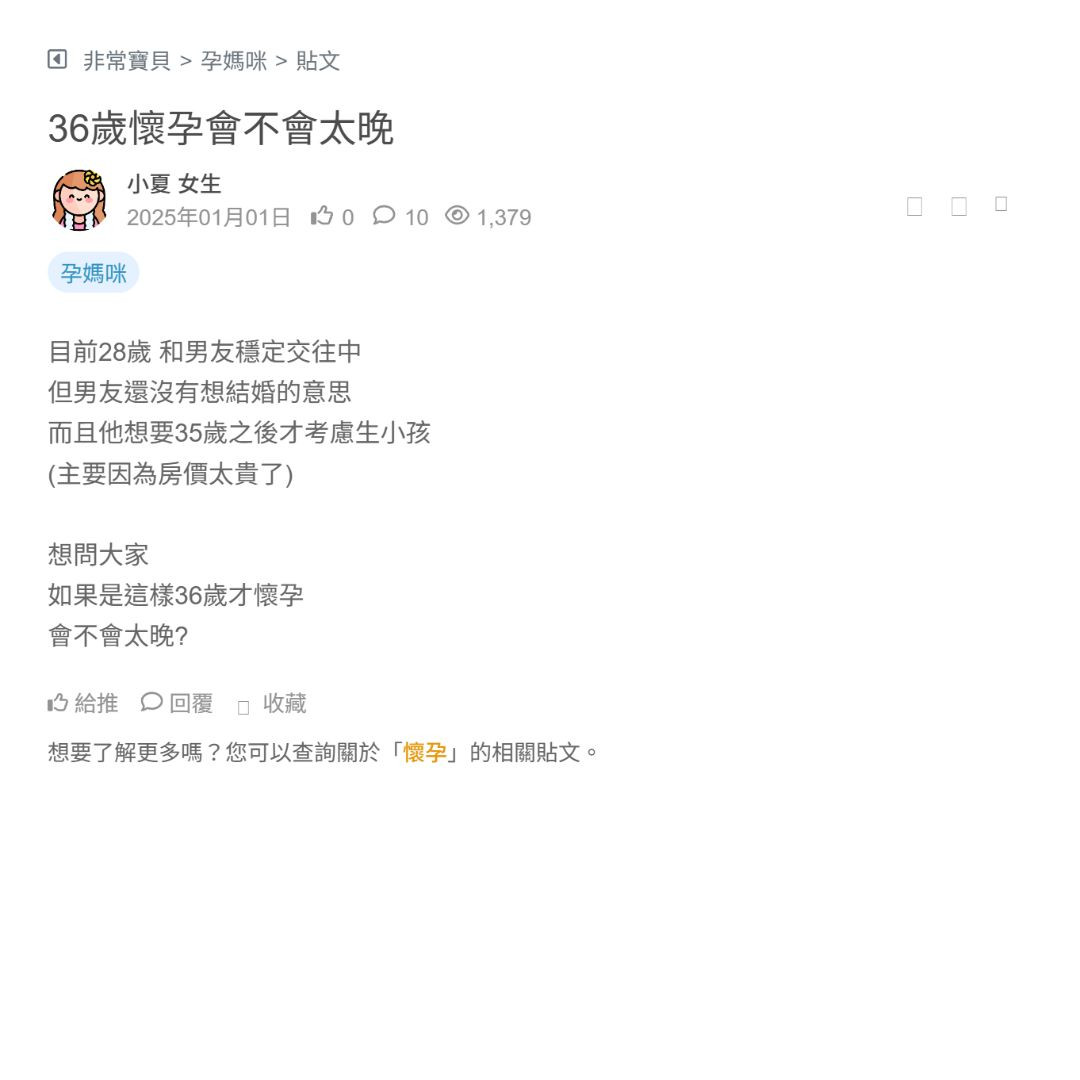Select the 孕媽咪 tag chip
The image size is (1080, 1080).
[93, 273]
